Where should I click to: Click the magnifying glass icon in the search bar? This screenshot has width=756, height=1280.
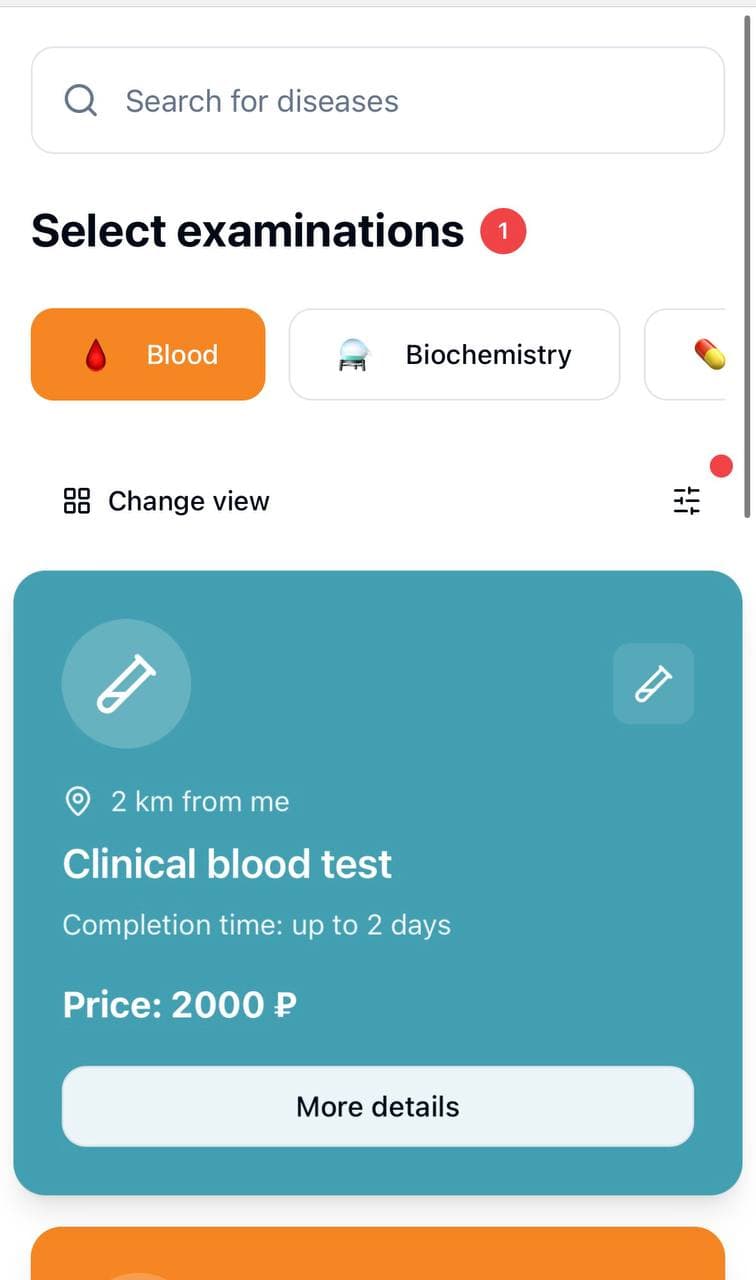coord(81,100)
